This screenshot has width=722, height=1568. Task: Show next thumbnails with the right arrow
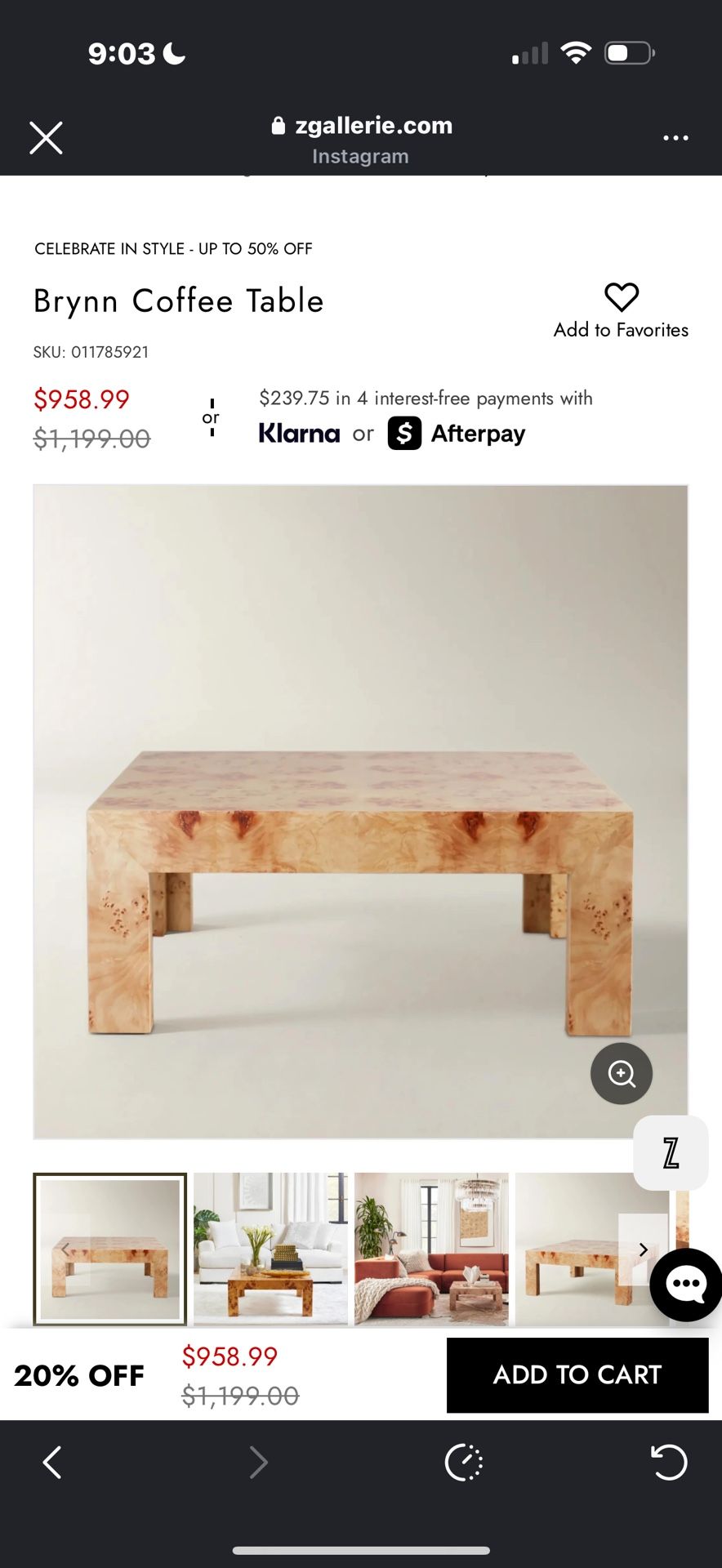[643, 1249]
